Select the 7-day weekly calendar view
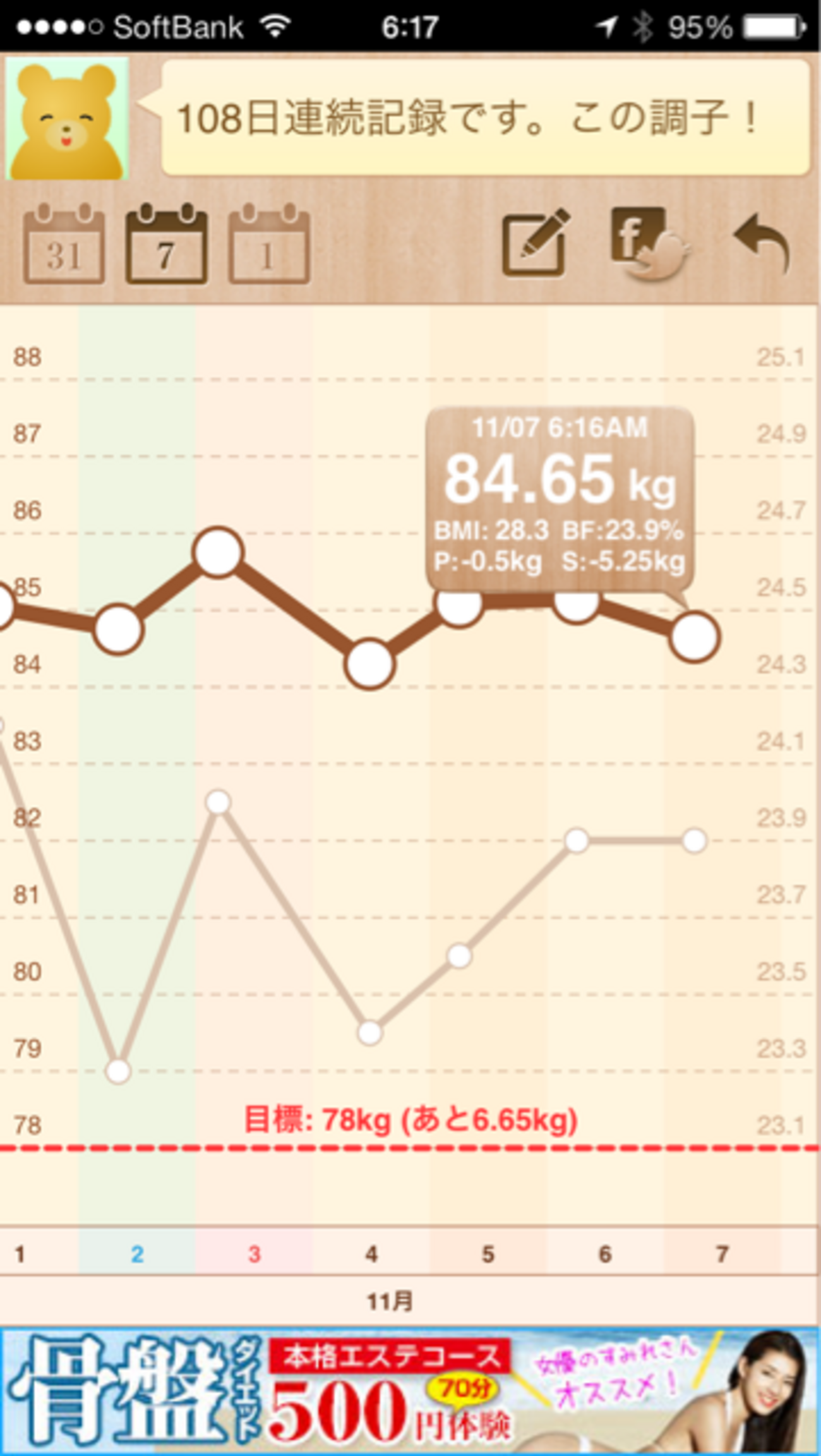The width and height of the screenshot is (821, 1456). (x=166, y=245)
